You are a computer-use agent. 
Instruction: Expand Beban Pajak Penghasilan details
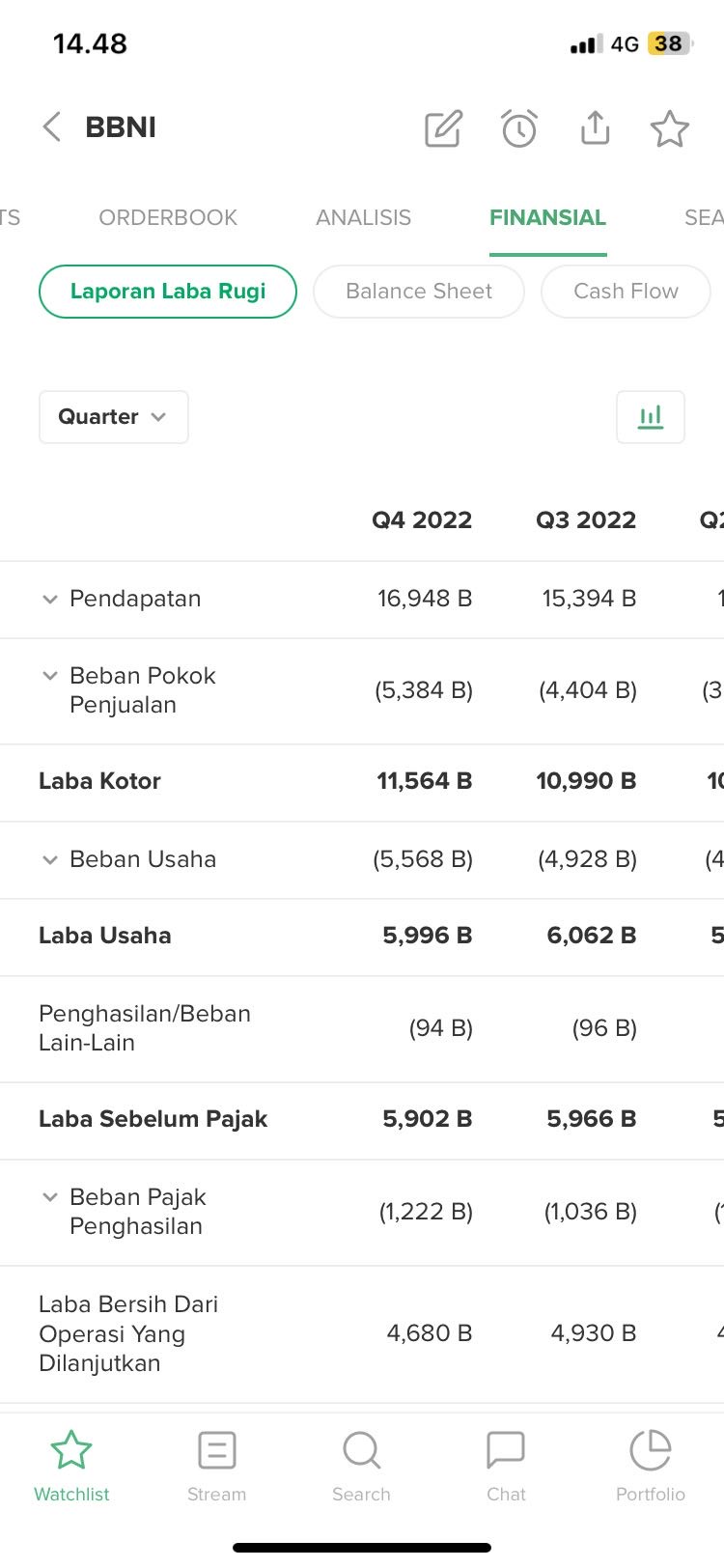(50, 1197)
